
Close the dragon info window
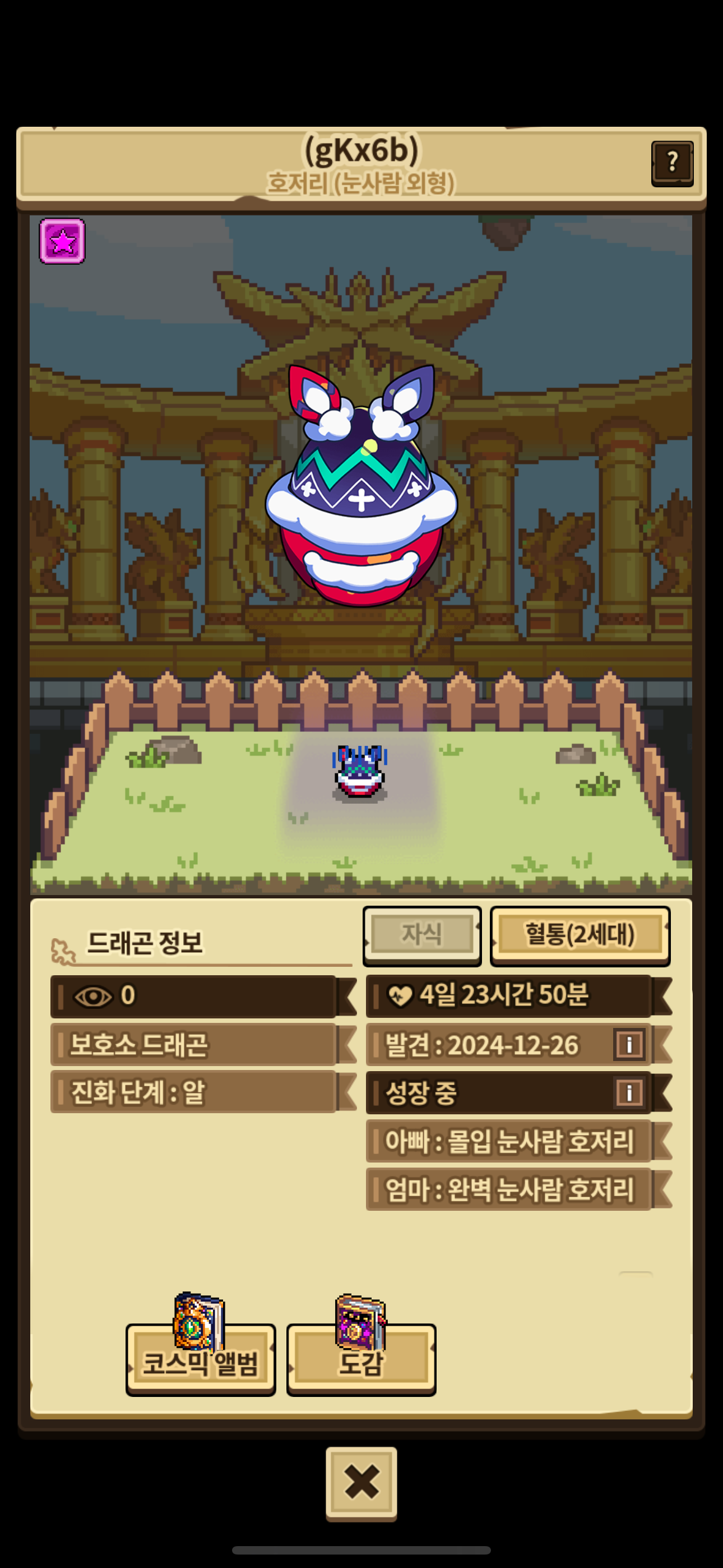coord(361,1482)
